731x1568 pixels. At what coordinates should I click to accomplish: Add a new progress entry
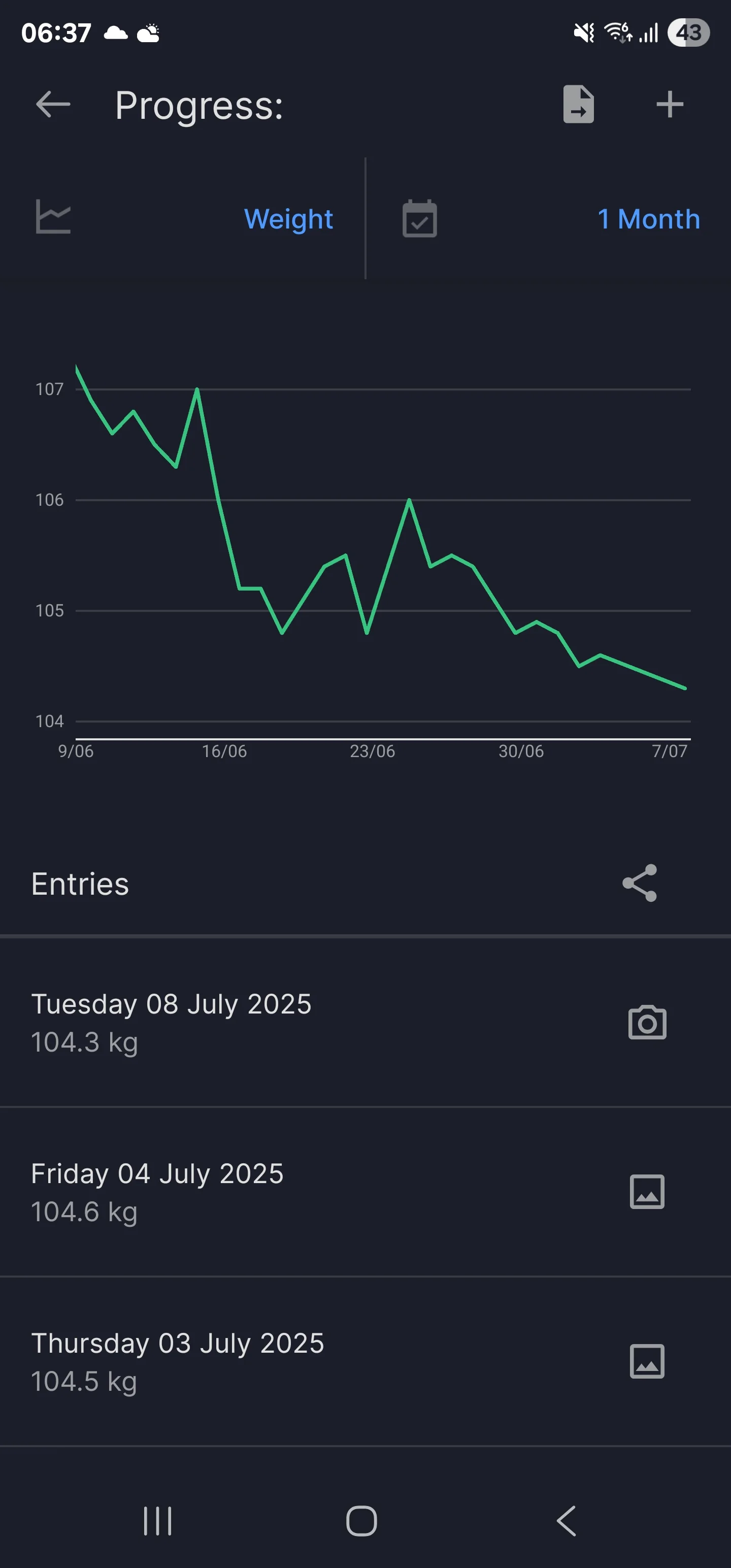point(670,105)
